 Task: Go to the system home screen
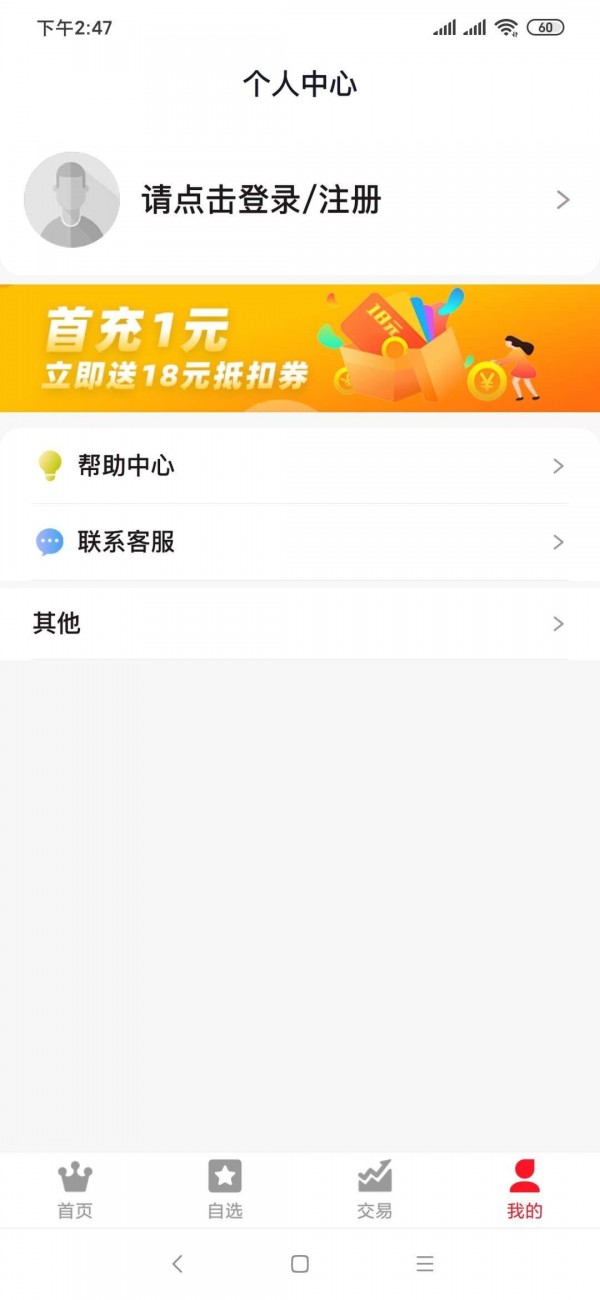point(300,1264)
